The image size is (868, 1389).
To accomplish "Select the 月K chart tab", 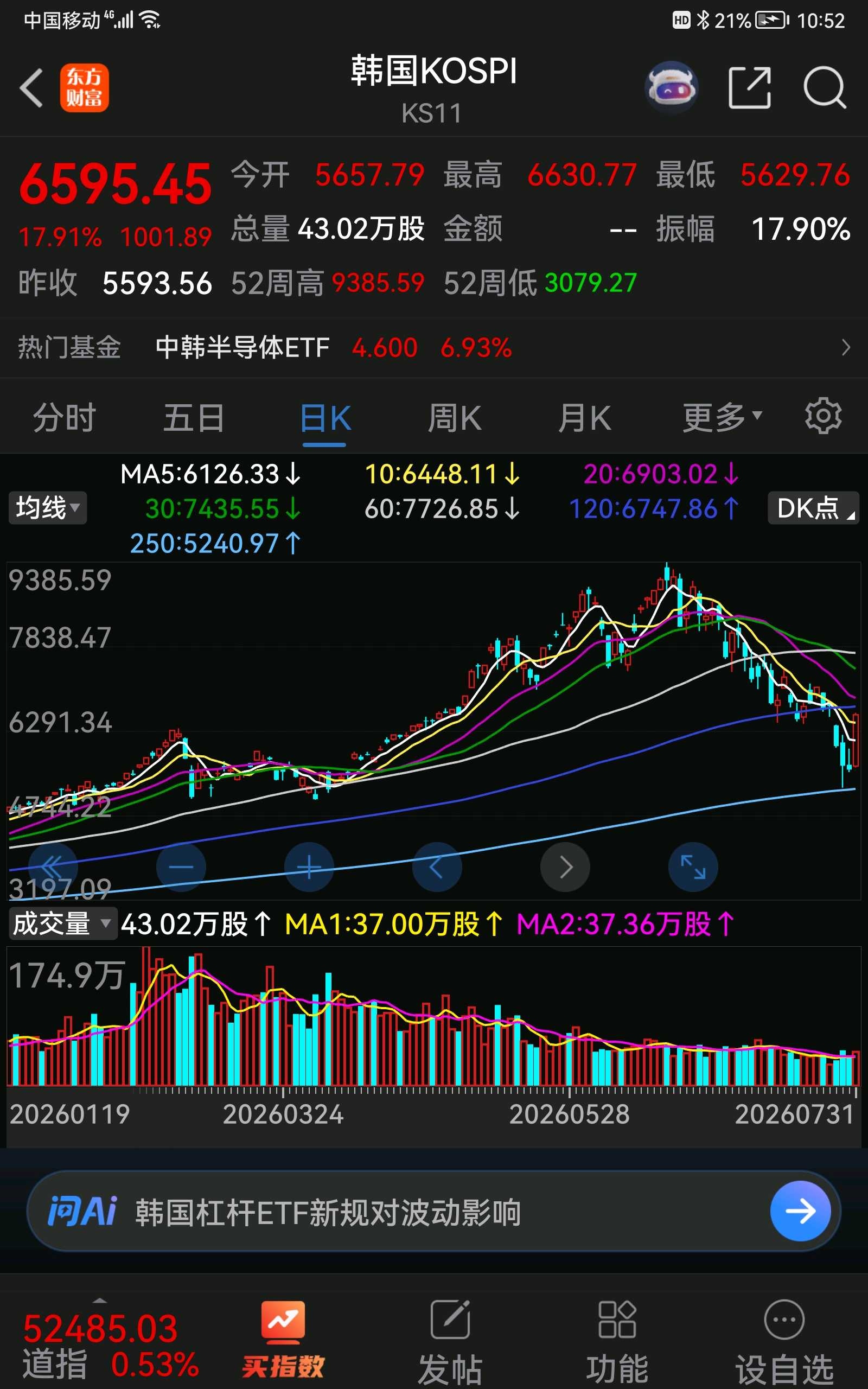I will [x=584, y=418].
